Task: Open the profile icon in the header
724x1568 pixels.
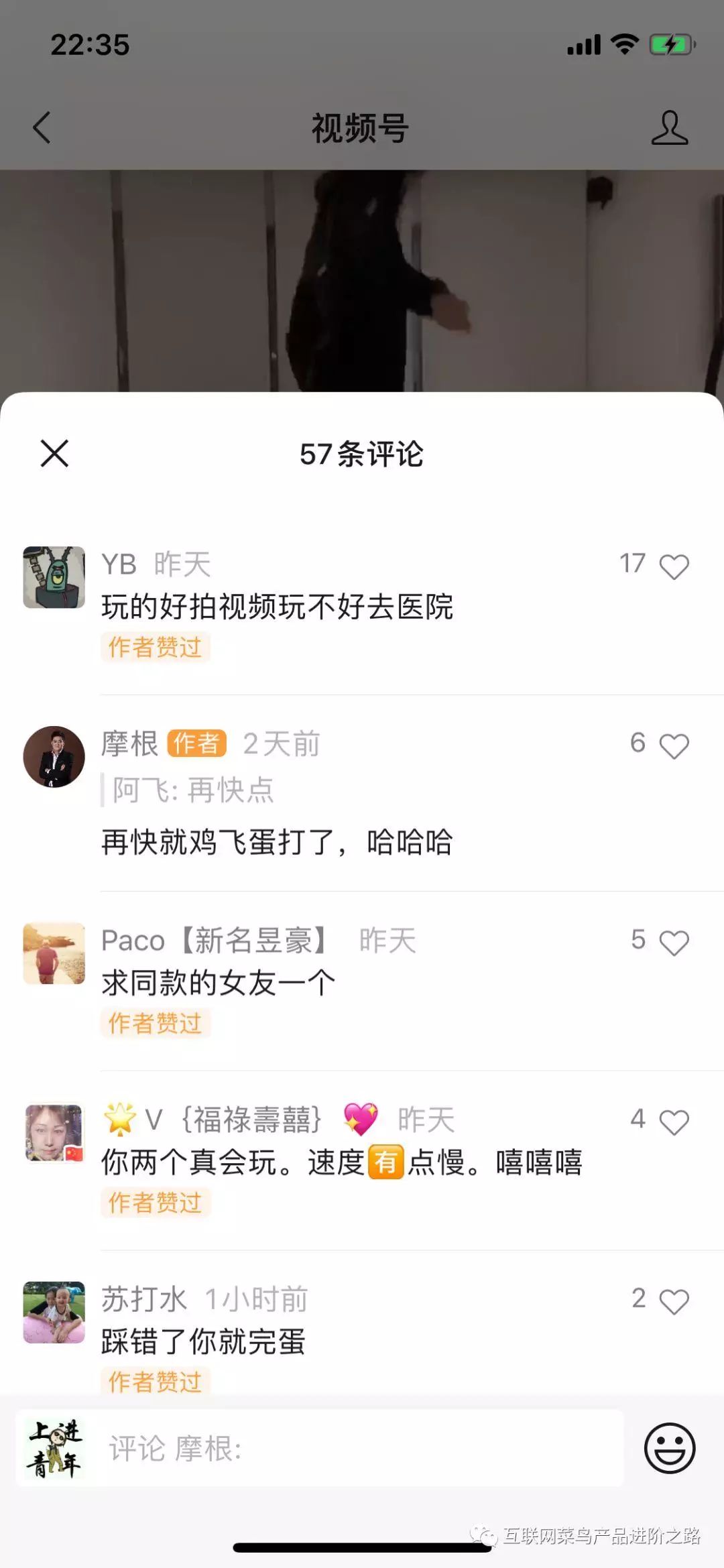Action: 669,127
